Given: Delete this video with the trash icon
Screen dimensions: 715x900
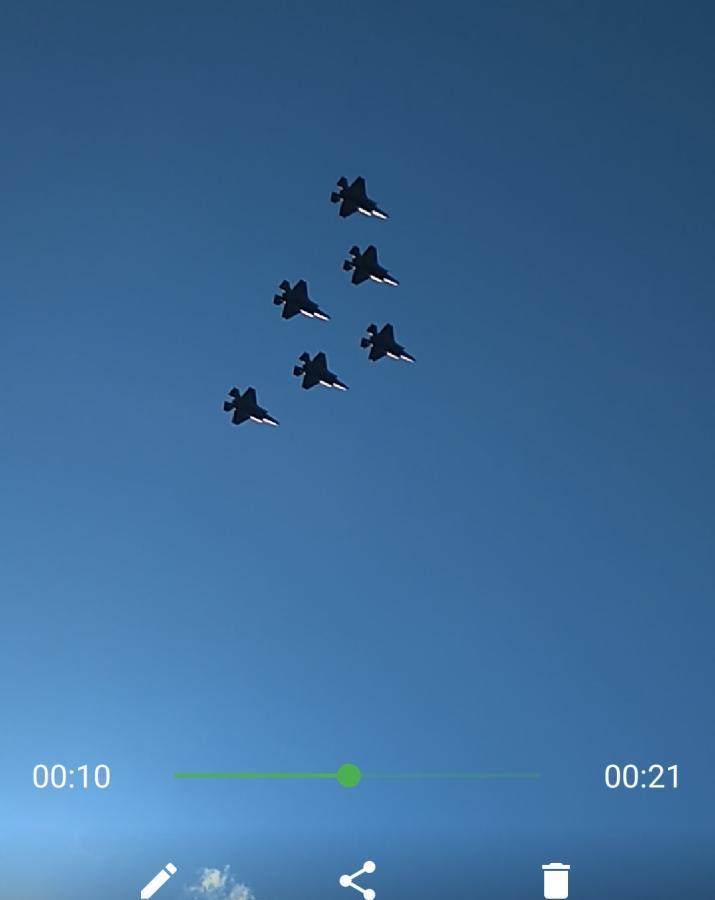Looking at the screenshot, I should pos(556,880).
